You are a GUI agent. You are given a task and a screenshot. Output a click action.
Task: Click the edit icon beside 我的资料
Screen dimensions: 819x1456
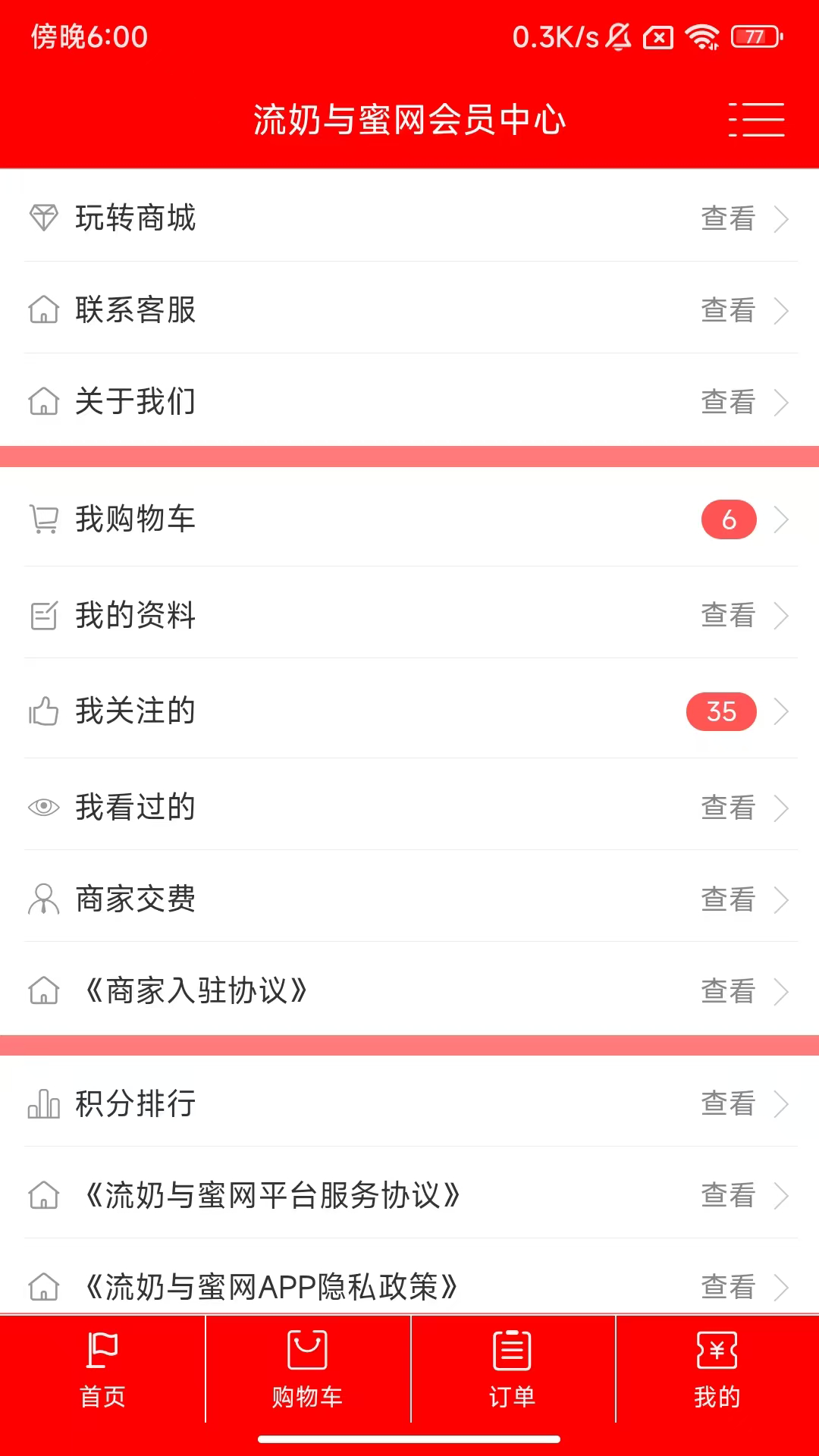click(44, 616)
